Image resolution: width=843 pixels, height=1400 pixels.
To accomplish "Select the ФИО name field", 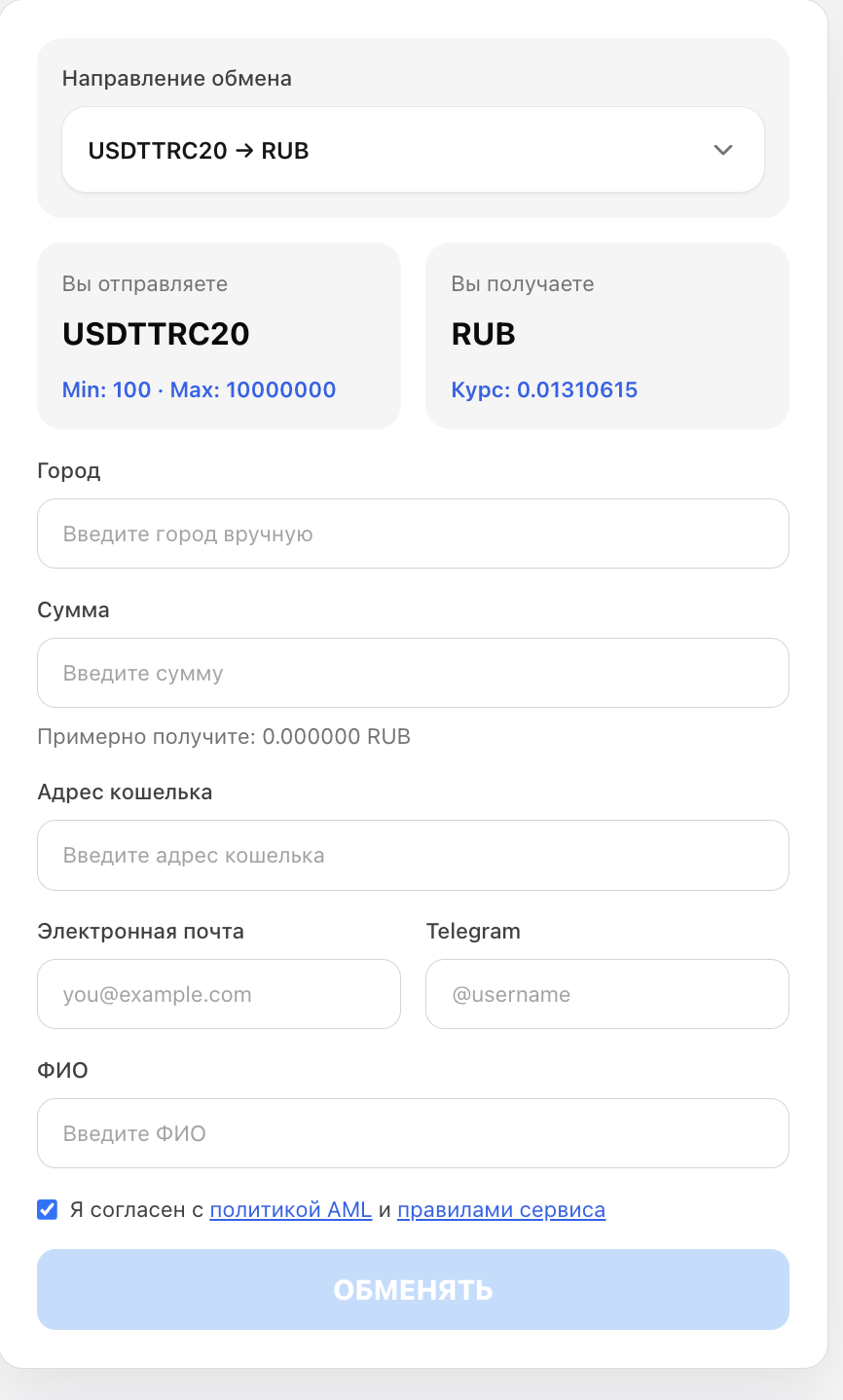I will pyautogui.click(x=413, y=1133).
